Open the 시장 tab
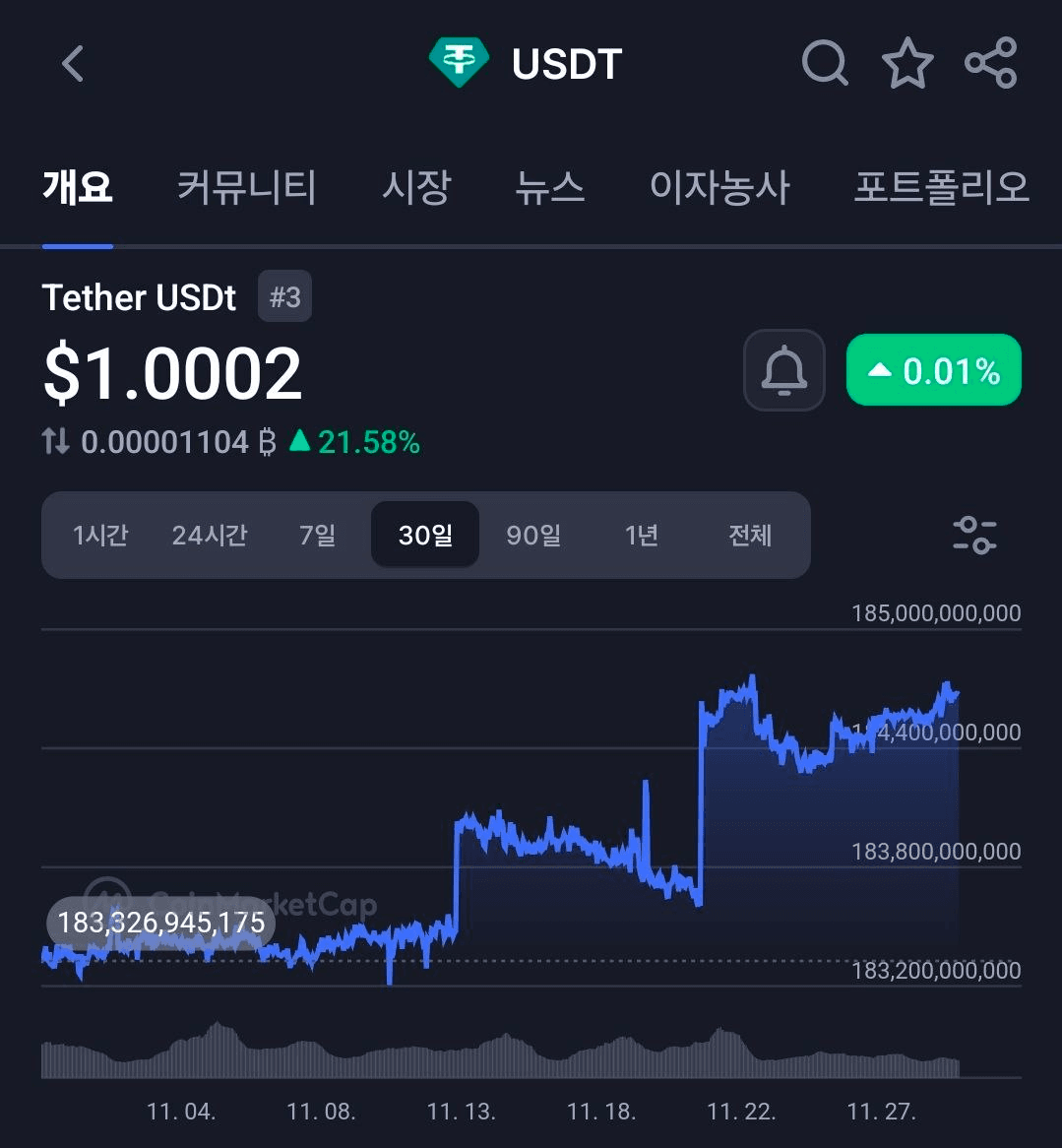Screen dimensions: 1062x1148 (416, 187)
